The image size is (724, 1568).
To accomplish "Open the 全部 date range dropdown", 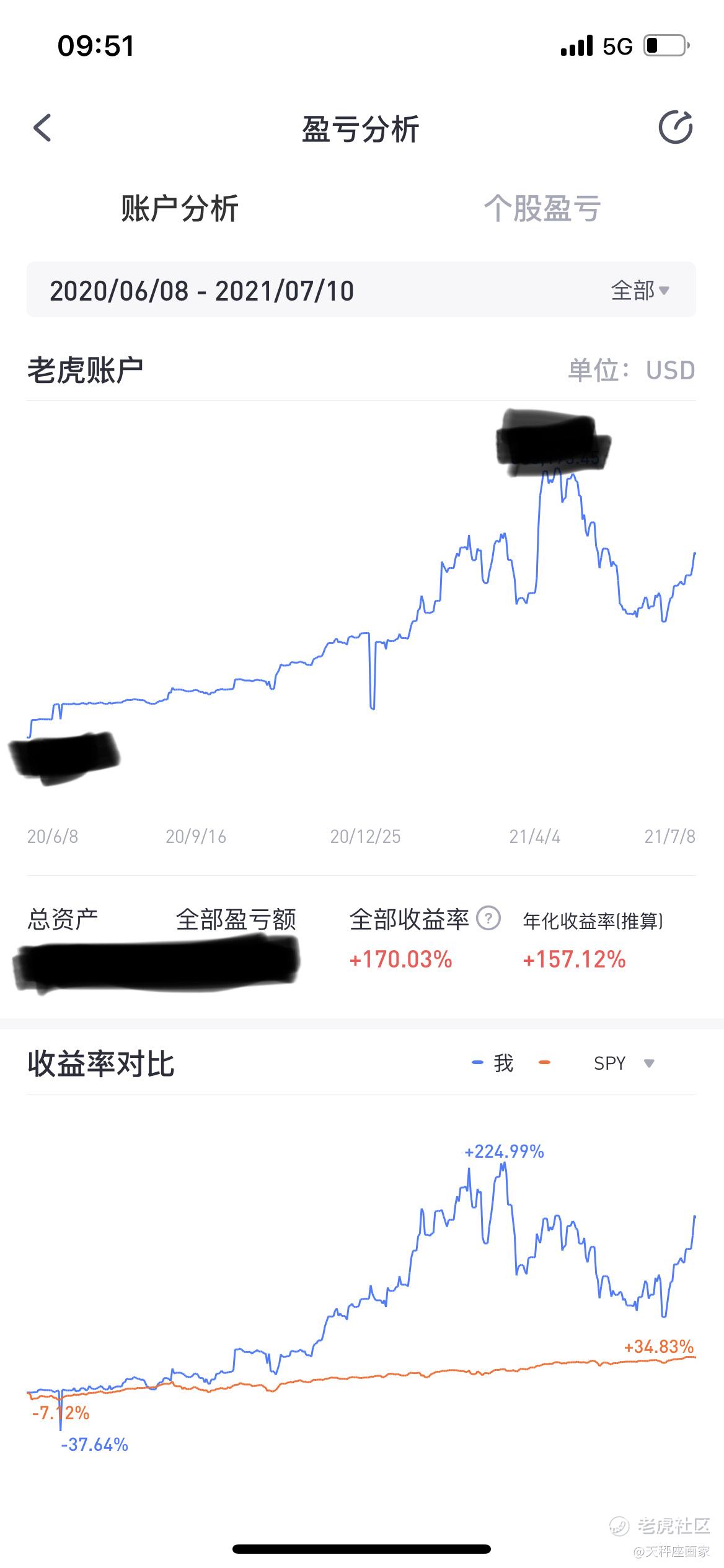I will tap(640, 290).
